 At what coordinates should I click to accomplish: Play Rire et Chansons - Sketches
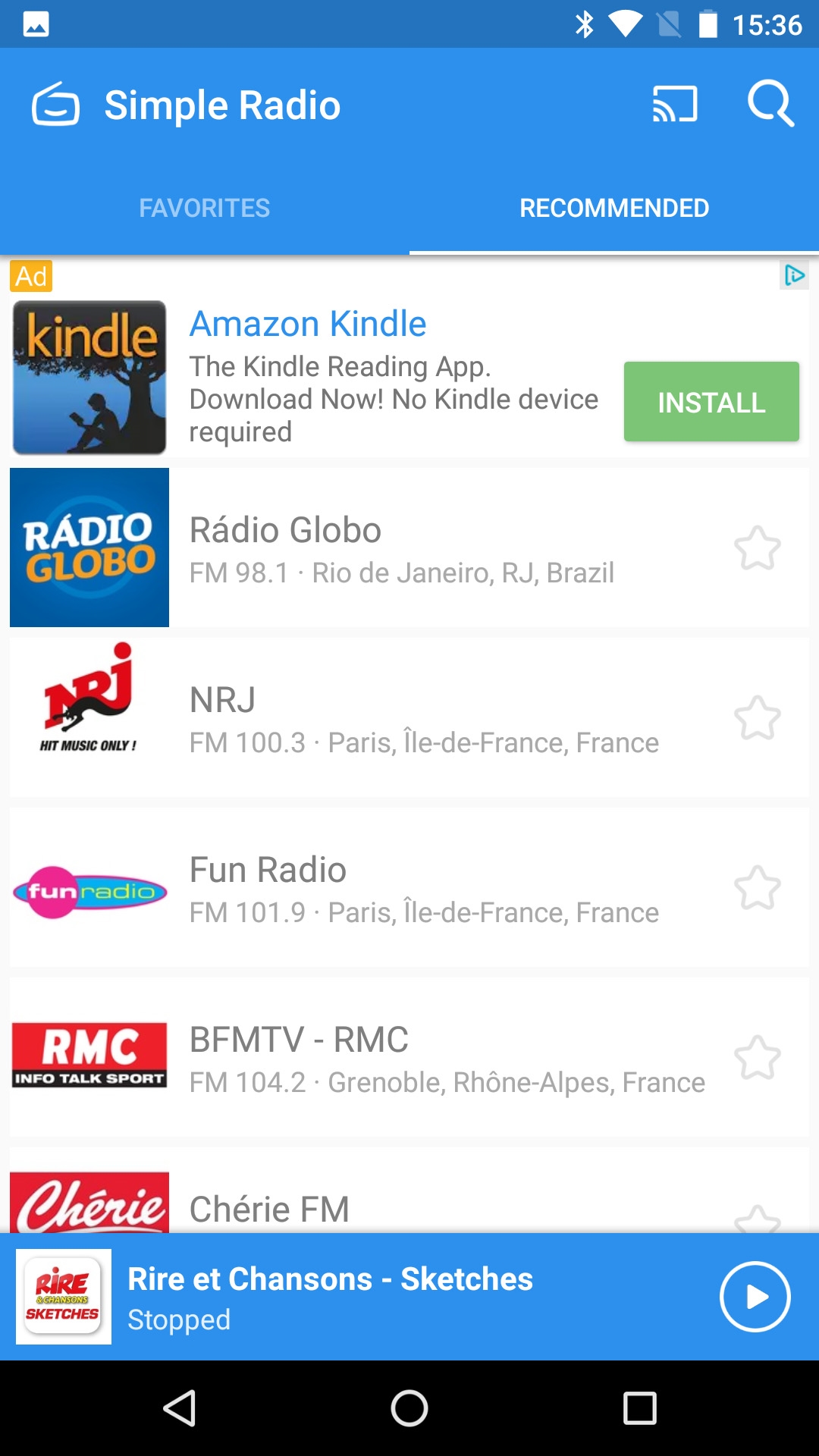pyautogui.click(x=756, y=1297)
